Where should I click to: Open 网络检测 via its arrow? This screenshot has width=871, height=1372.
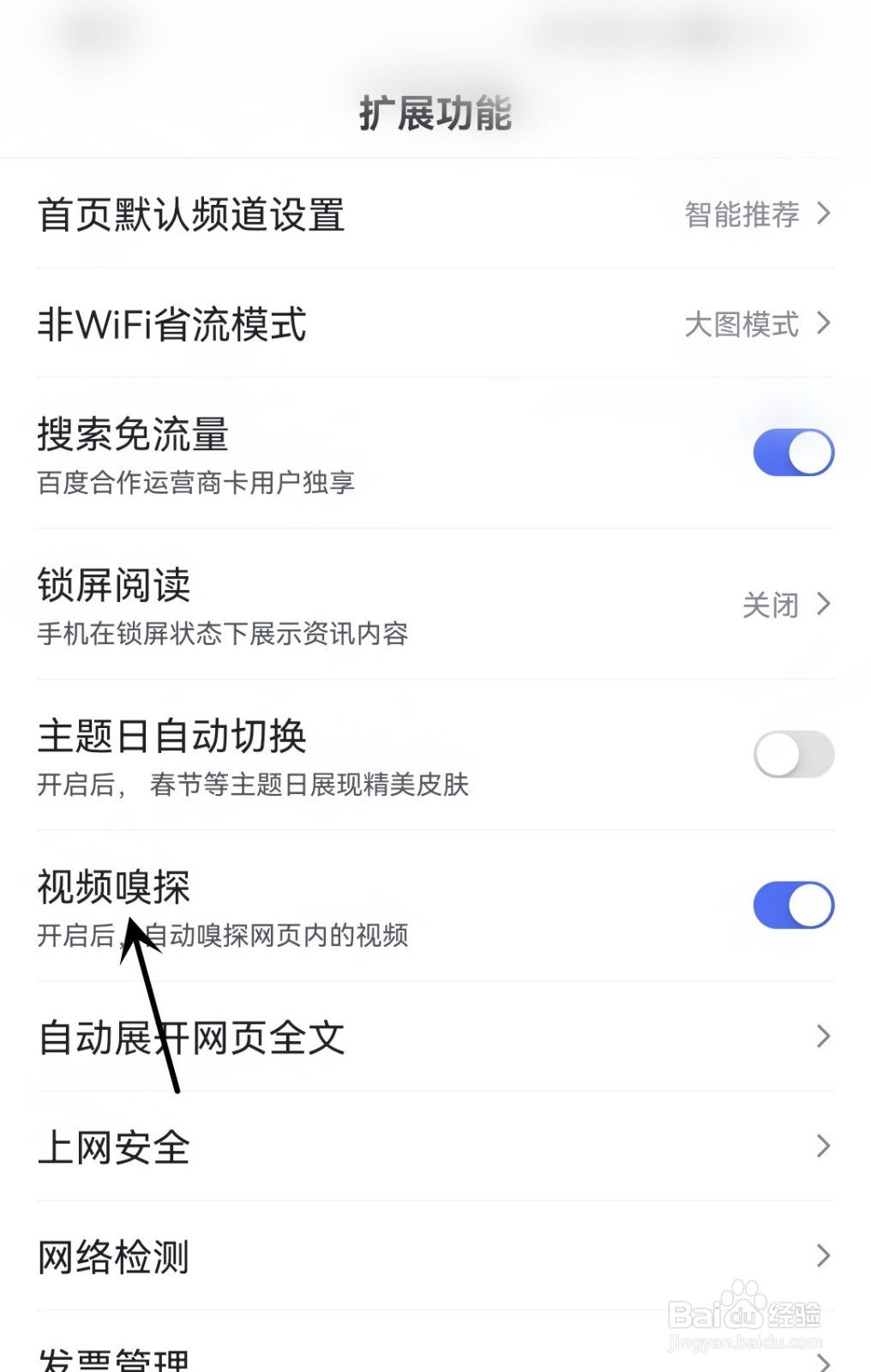(x=824, y=1255)
